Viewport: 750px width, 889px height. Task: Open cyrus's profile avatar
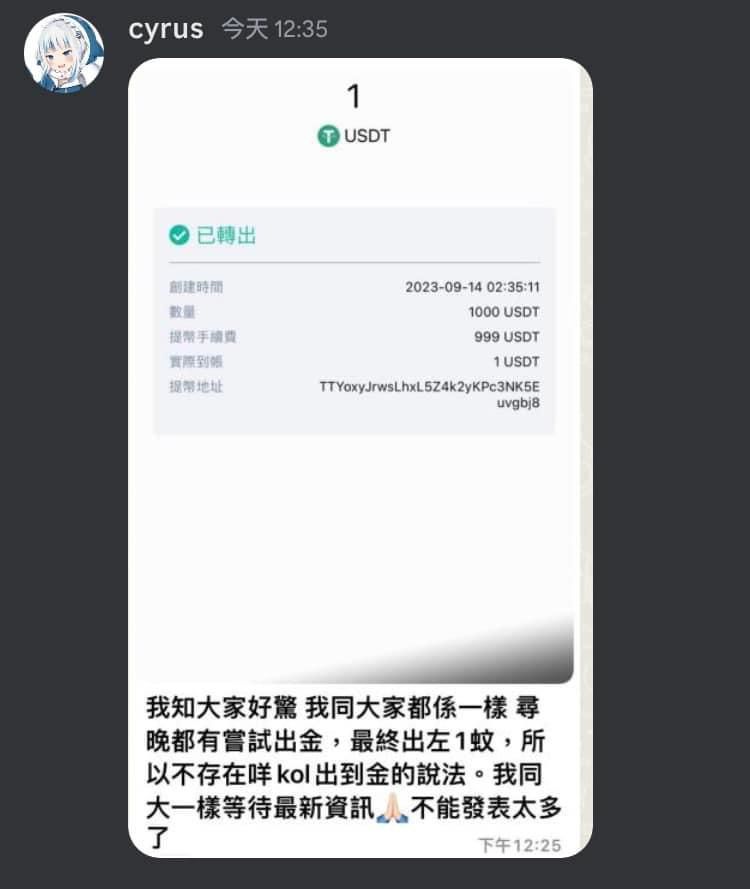coord(63,53)
